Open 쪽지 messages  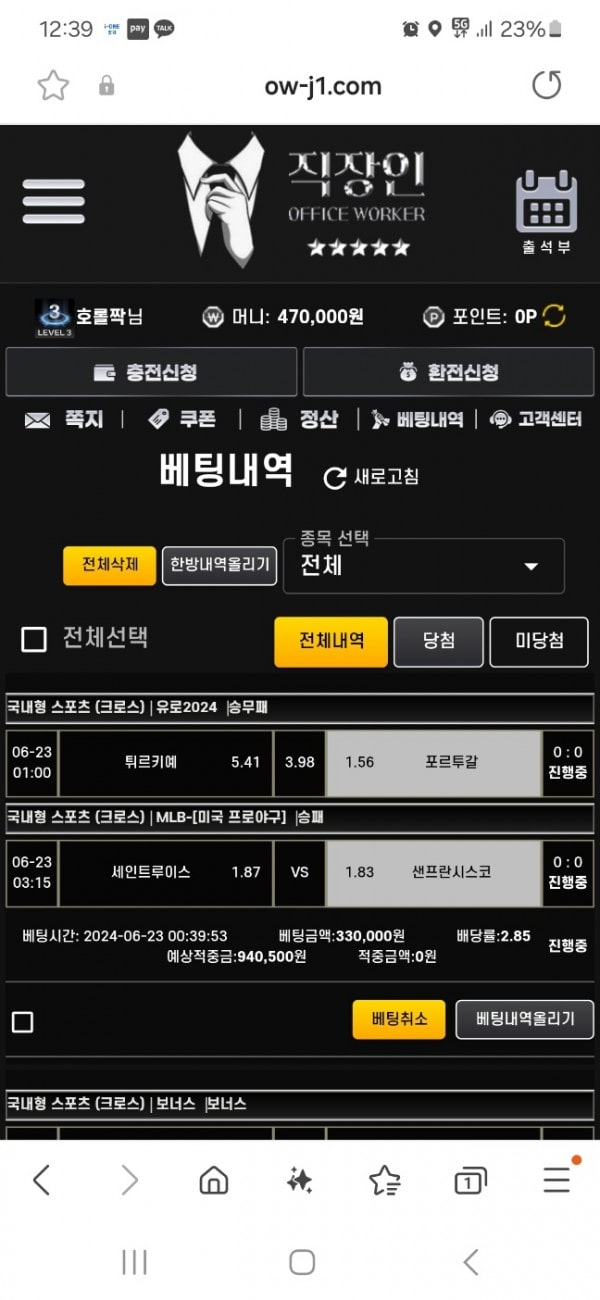pyautogui.click(x=65, y=420)
